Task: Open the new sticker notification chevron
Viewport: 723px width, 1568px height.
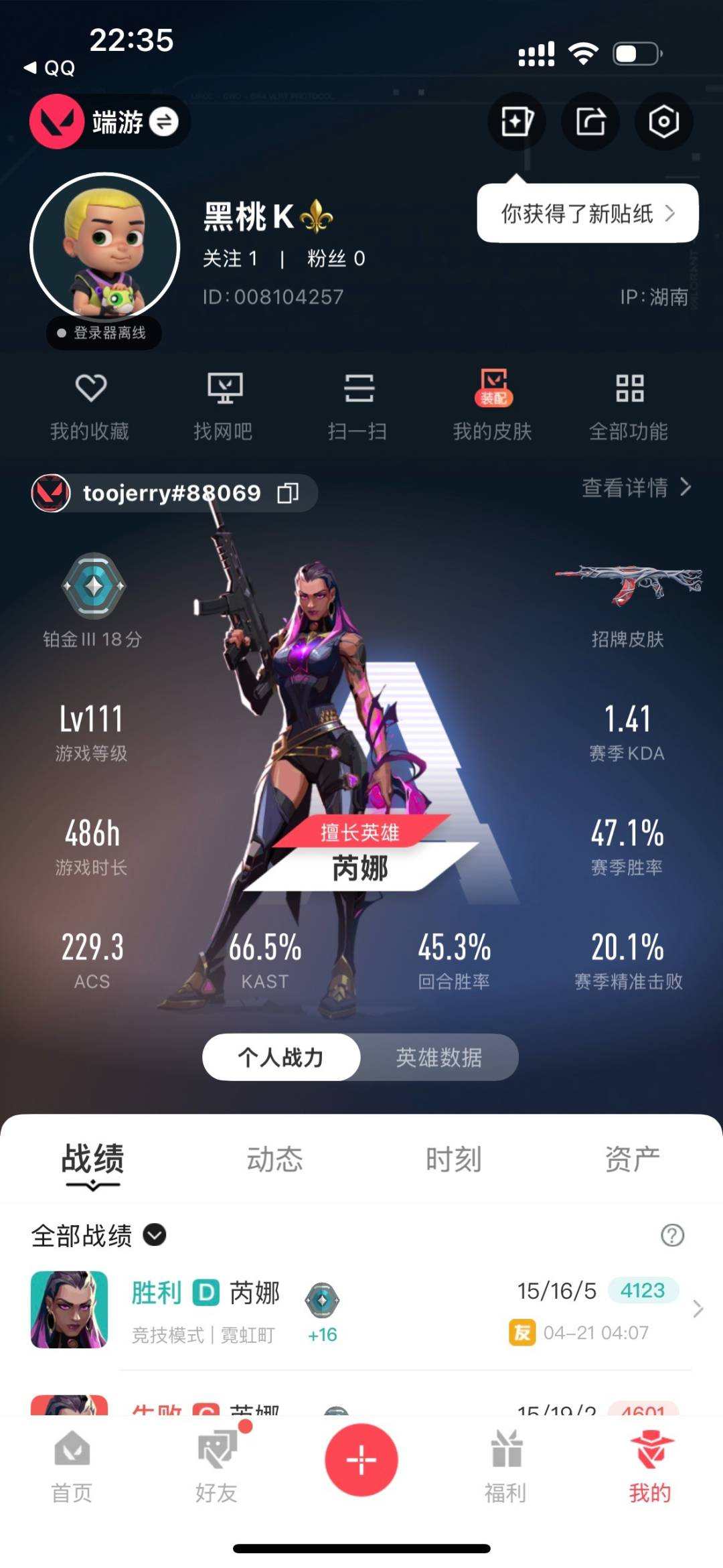Action: pos(673,213)
